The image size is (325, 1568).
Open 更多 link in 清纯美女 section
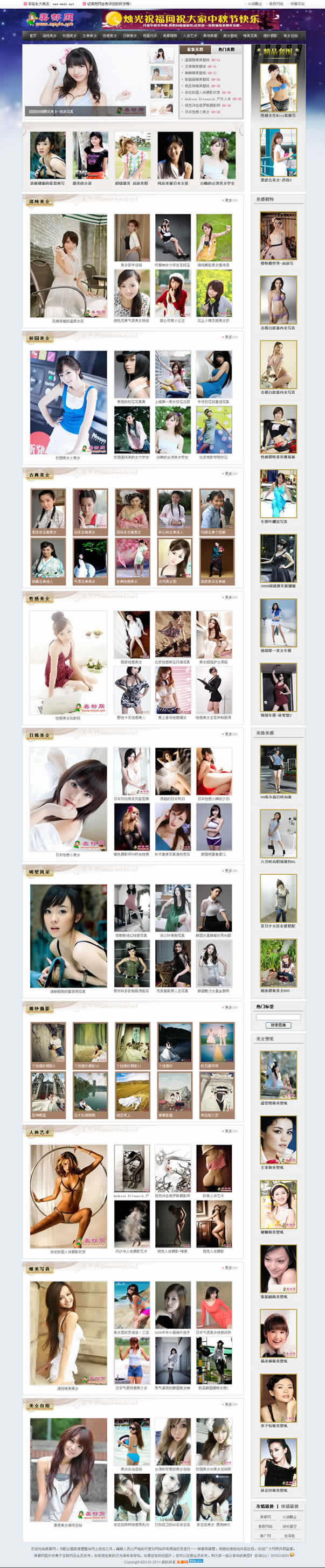pyautogui.click(x=231, y=200)
